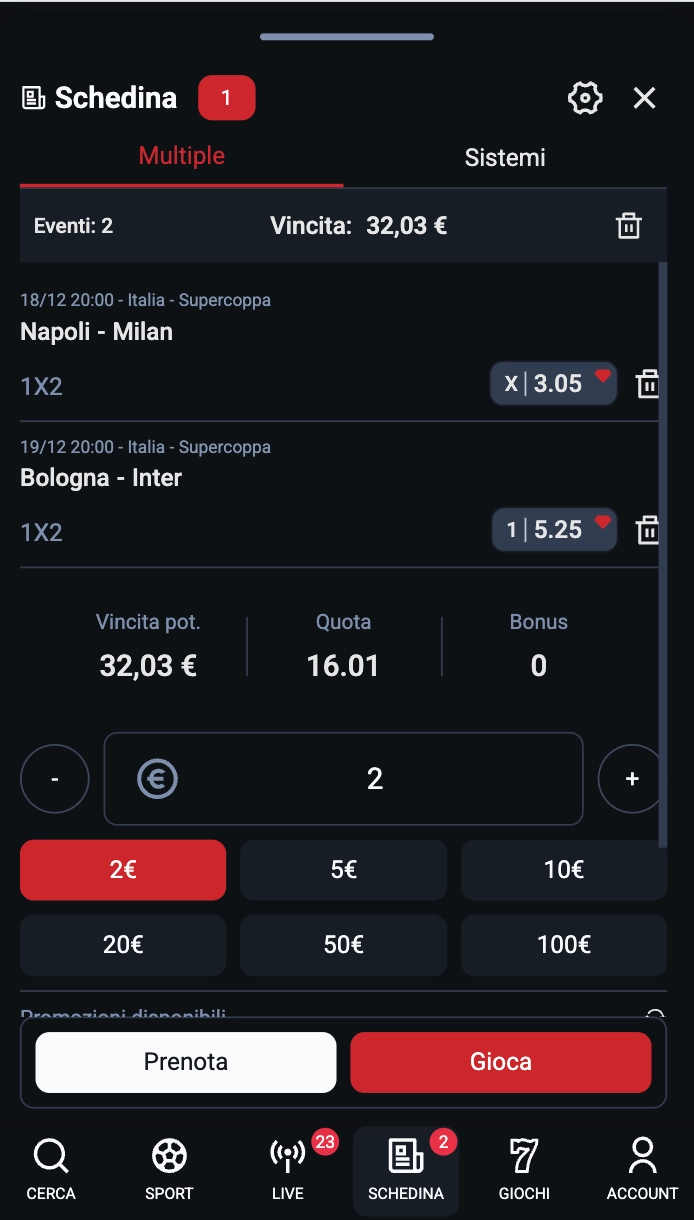Select the Multiple tab
Viewport: 694px width, 1220px height.
182,156
